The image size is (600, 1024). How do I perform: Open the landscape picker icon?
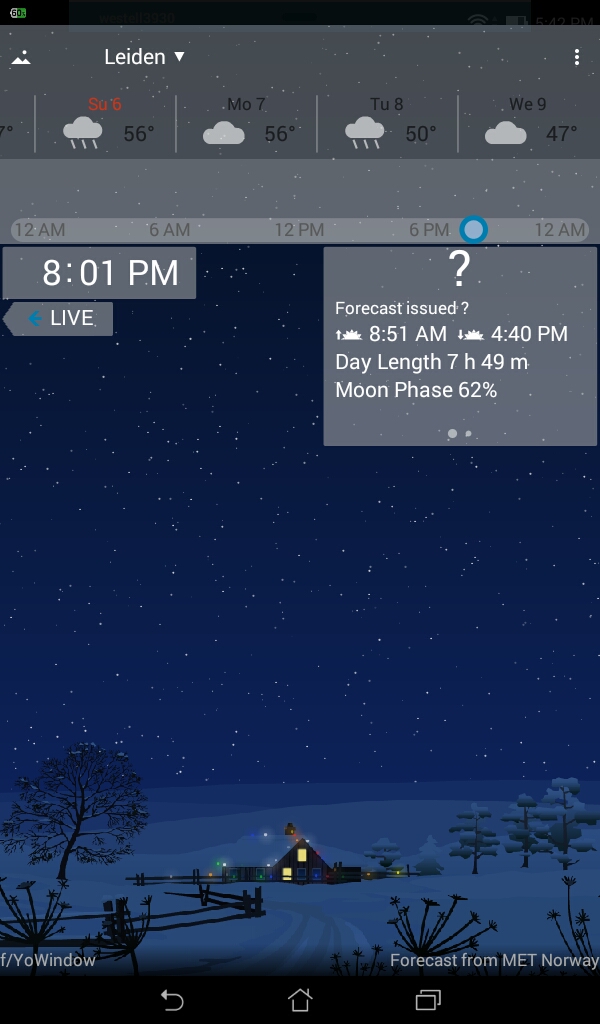coord(21,58)
